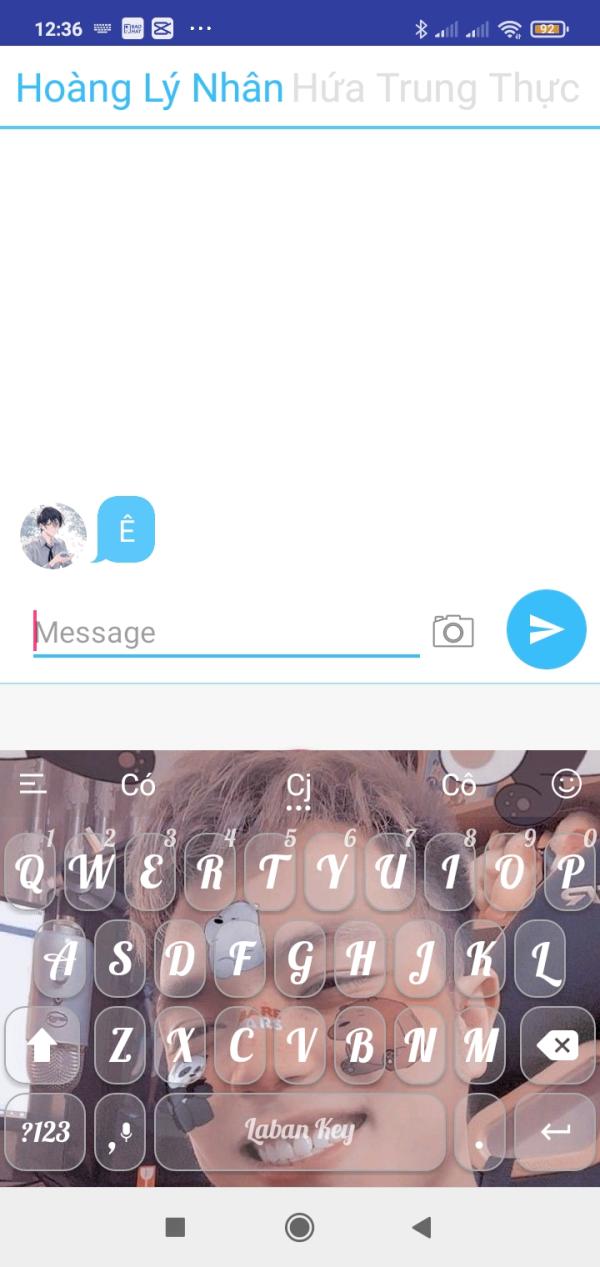This screenshot has width=600, height=1267.
Task: Tap the Android home button
Action: pyautogui.click(x=299, y=1227)
